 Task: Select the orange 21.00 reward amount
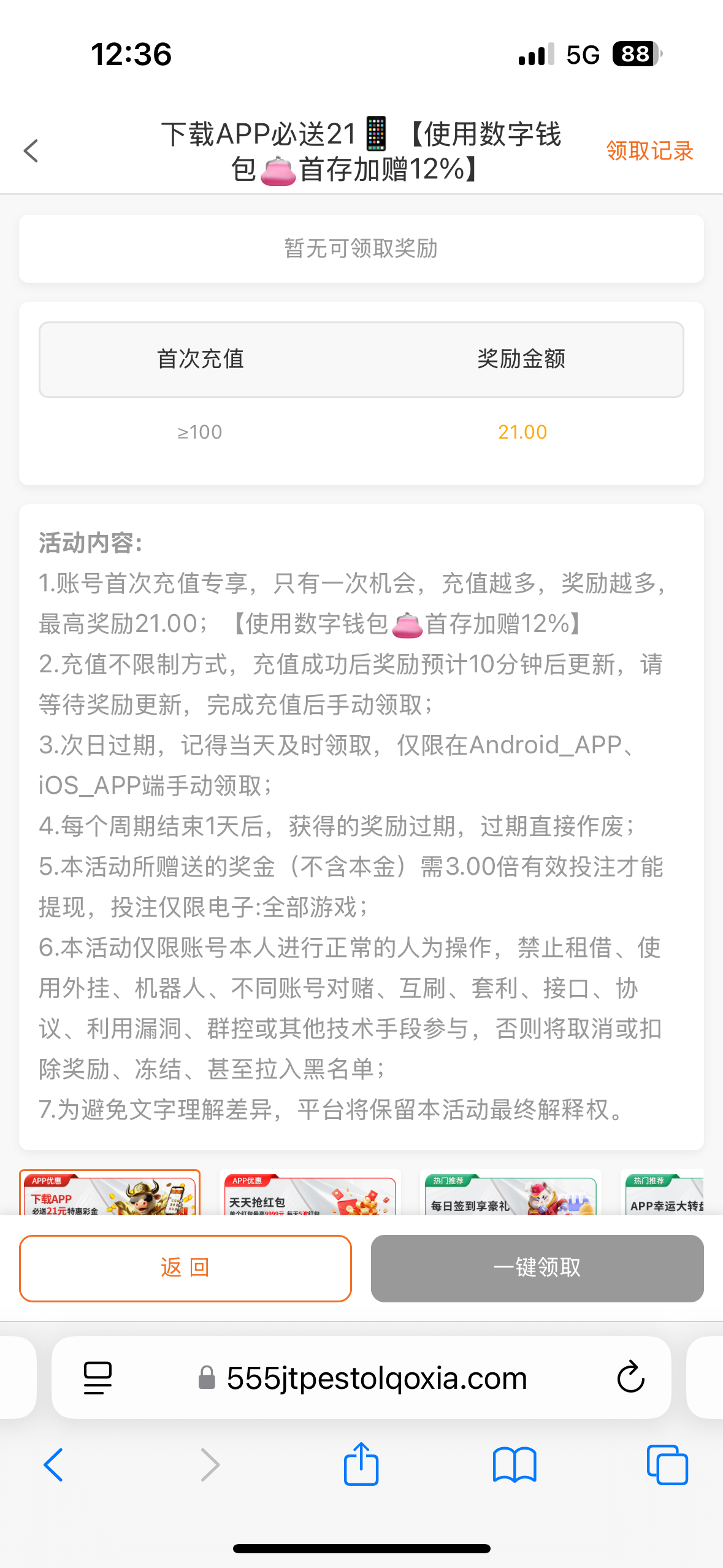pyautogui.click(x=522, y=431)
